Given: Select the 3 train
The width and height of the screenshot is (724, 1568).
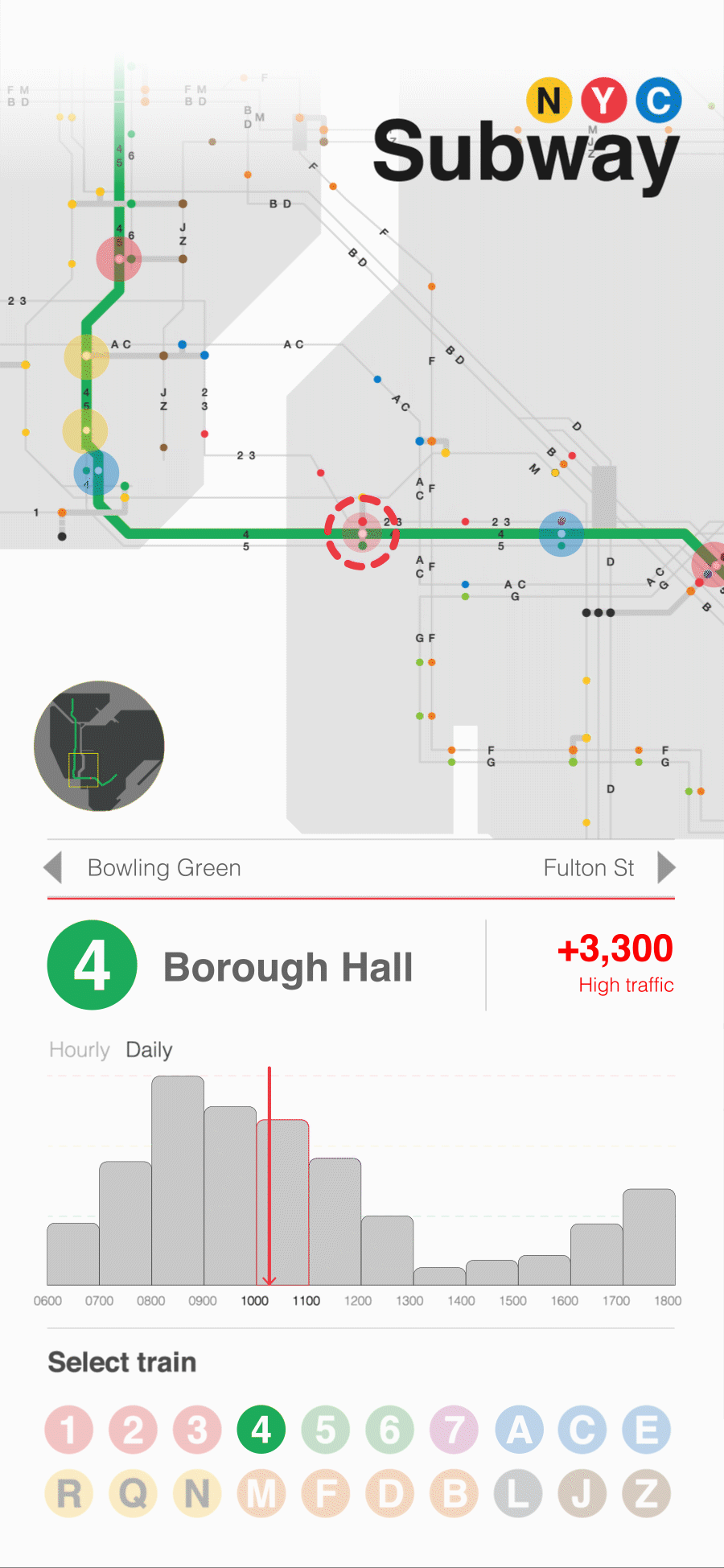Looking at the screenshot, I should 197,1430.
